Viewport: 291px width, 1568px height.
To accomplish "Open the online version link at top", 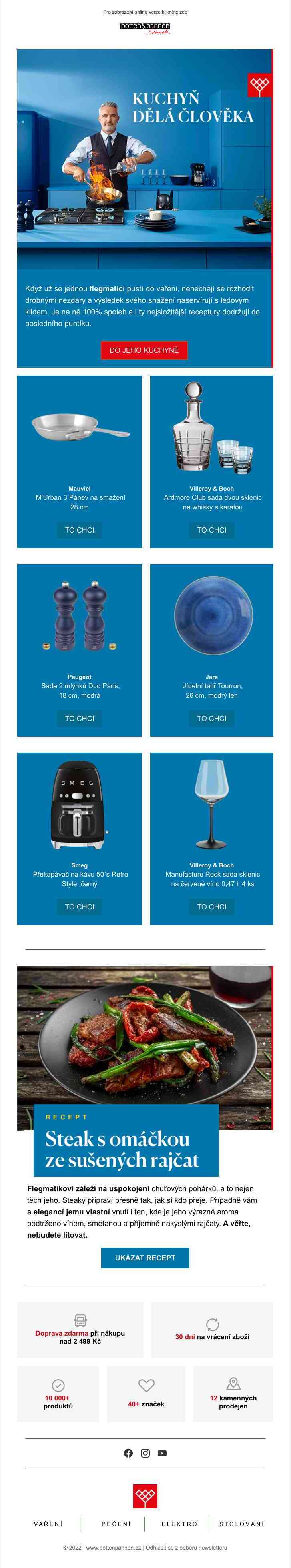I will (x=145, y=12).
